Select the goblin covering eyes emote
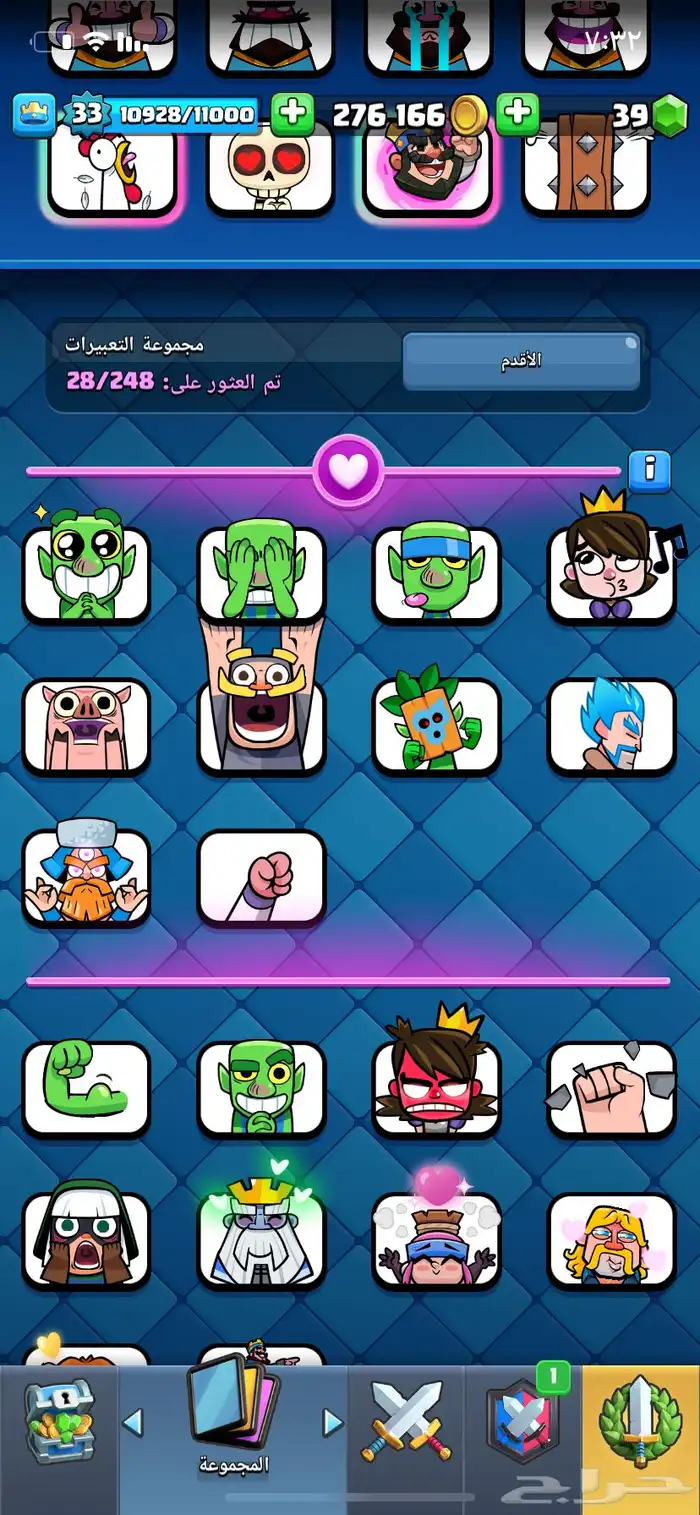Image resolution: width=700 pixels, height=1515 pixels. coord(261,573)
